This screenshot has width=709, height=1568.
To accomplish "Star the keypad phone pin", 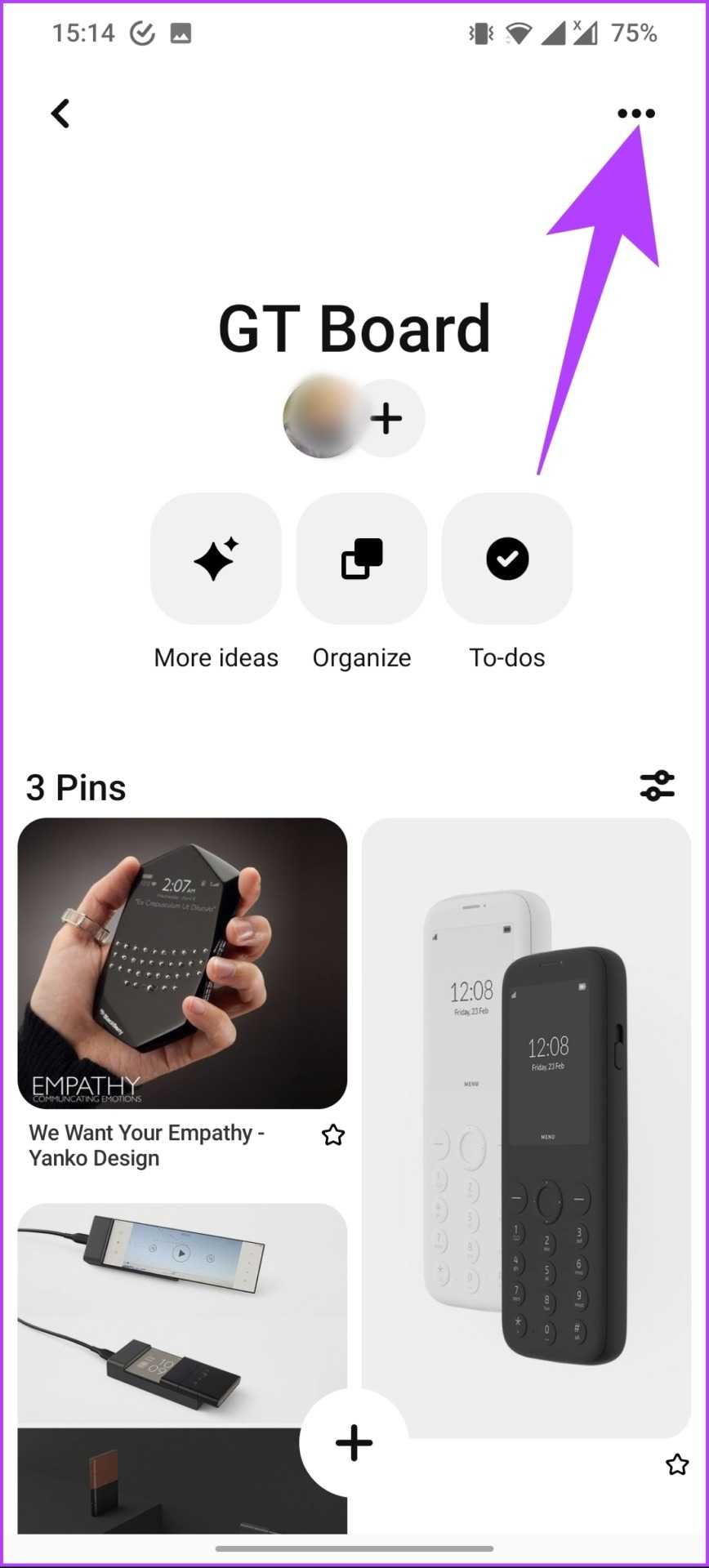I will 677,1465.
